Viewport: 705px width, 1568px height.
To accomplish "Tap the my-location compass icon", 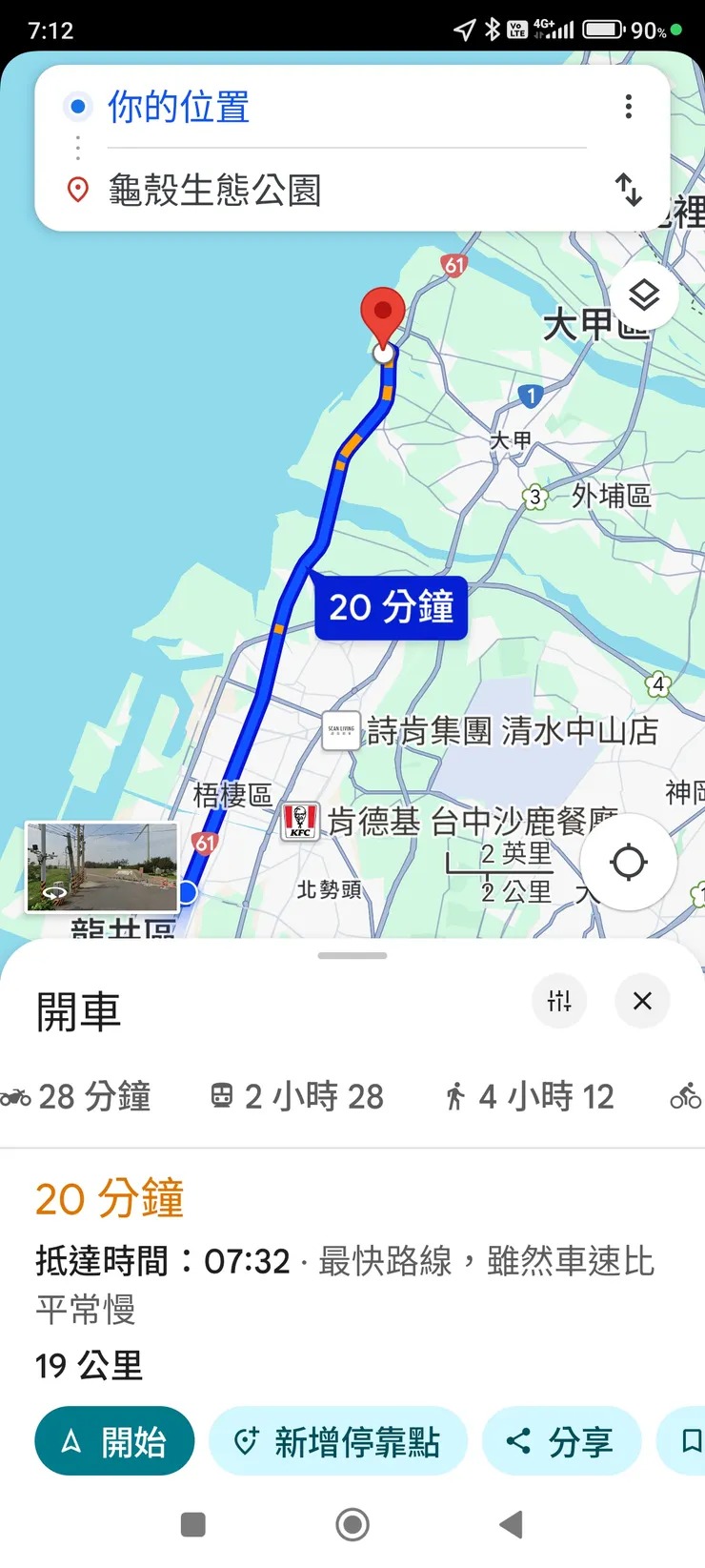I will [x=628, y=862].
